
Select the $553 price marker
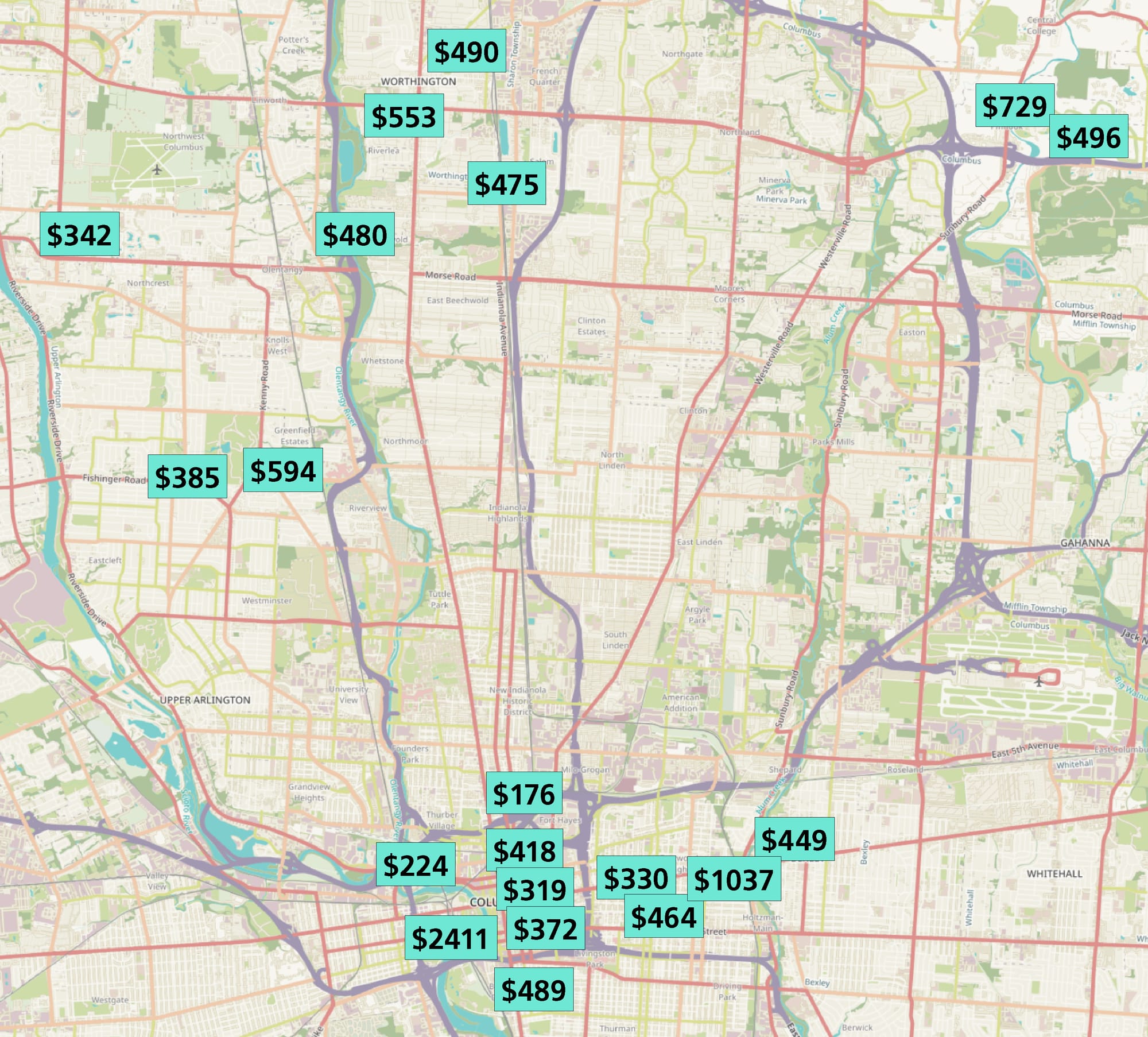pos(404,116)
